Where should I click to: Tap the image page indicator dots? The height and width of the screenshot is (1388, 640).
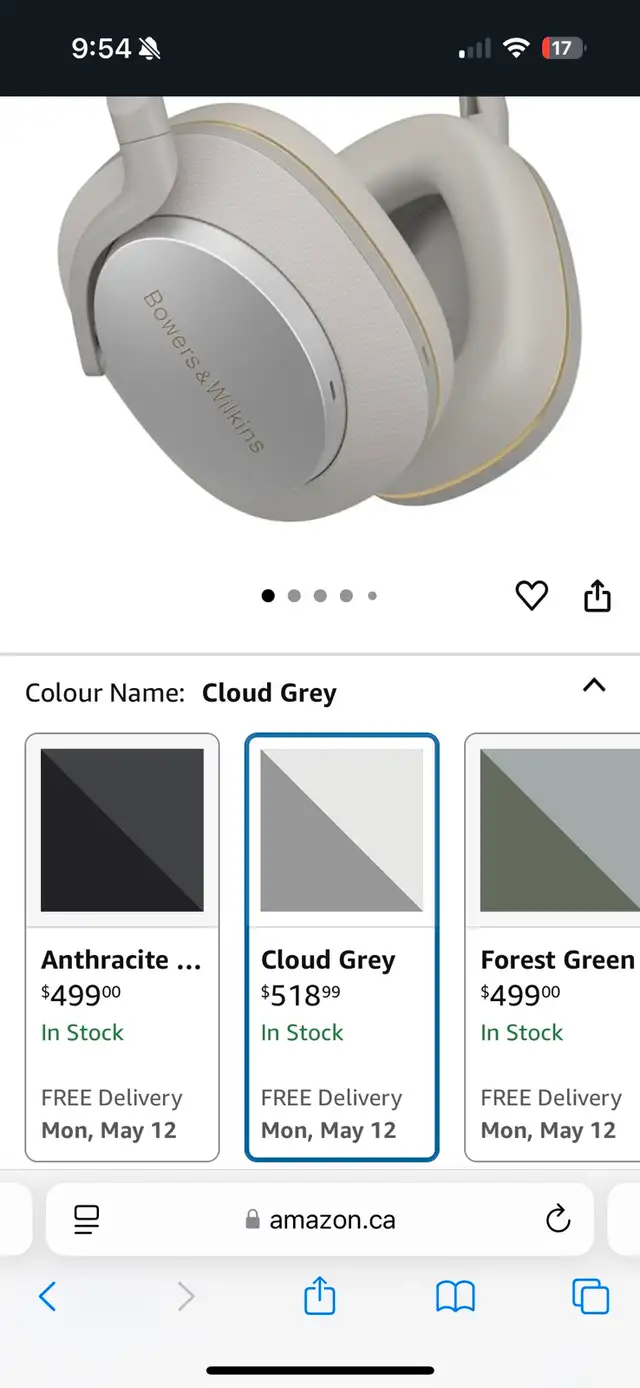[320, 596]
